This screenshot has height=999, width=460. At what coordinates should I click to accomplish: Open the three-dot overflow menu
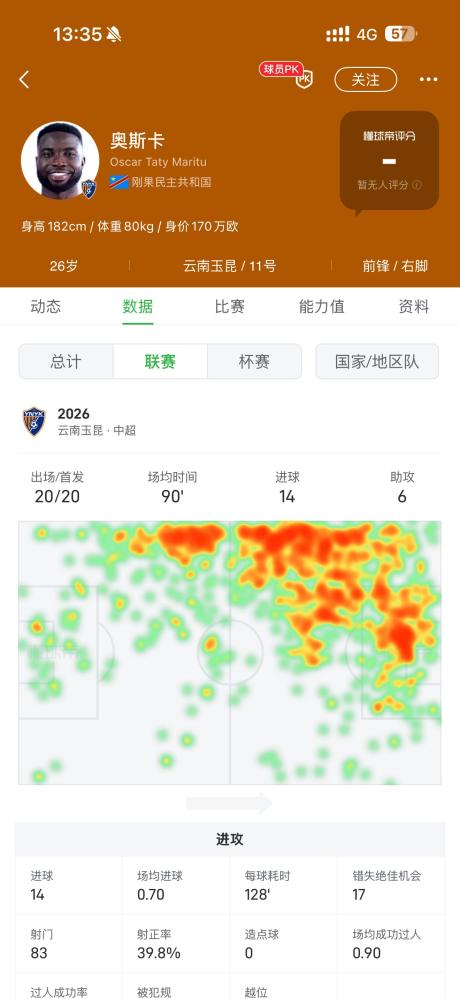click(x=428, y=80)
